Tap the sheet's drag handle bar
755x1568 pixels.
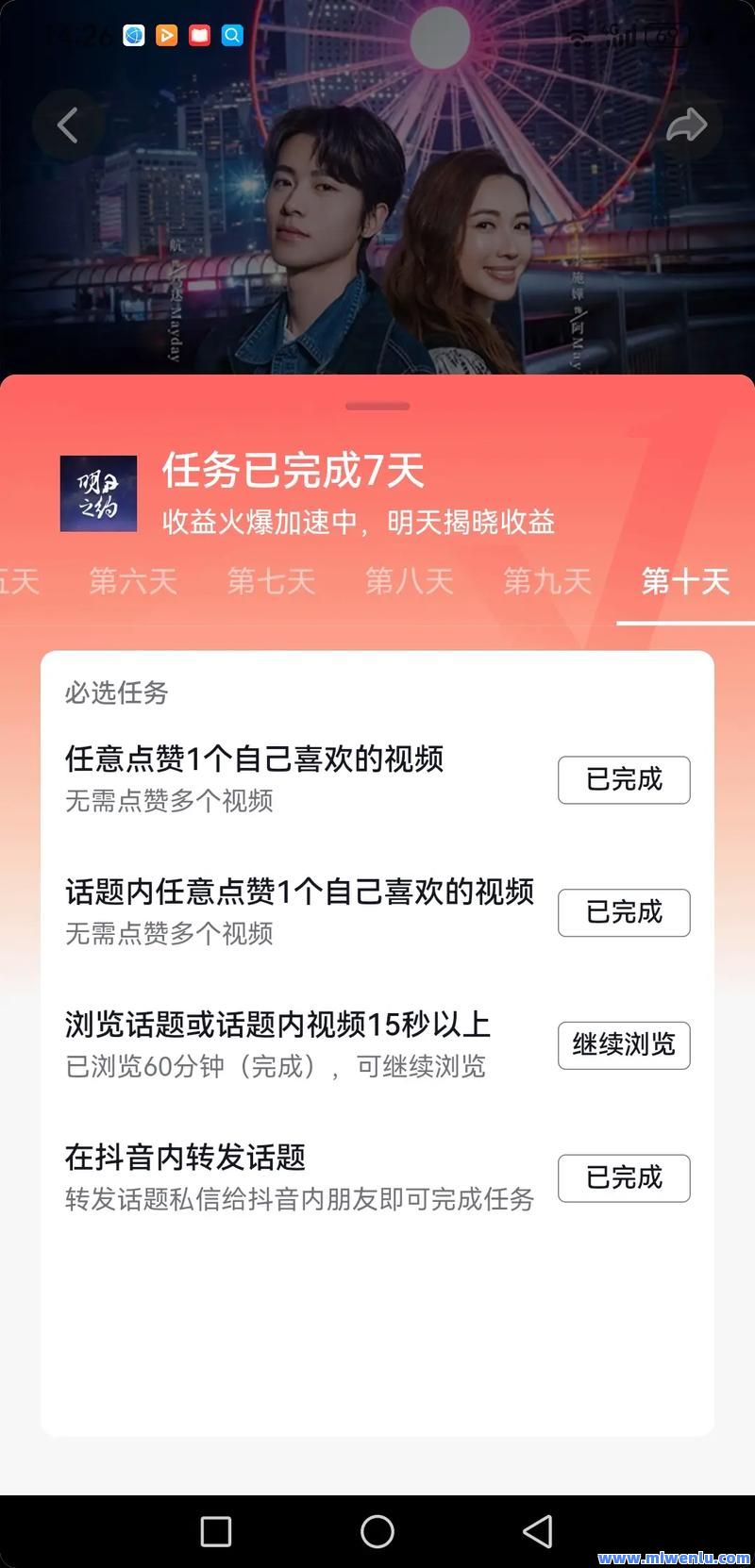click(x=377, y=407)
